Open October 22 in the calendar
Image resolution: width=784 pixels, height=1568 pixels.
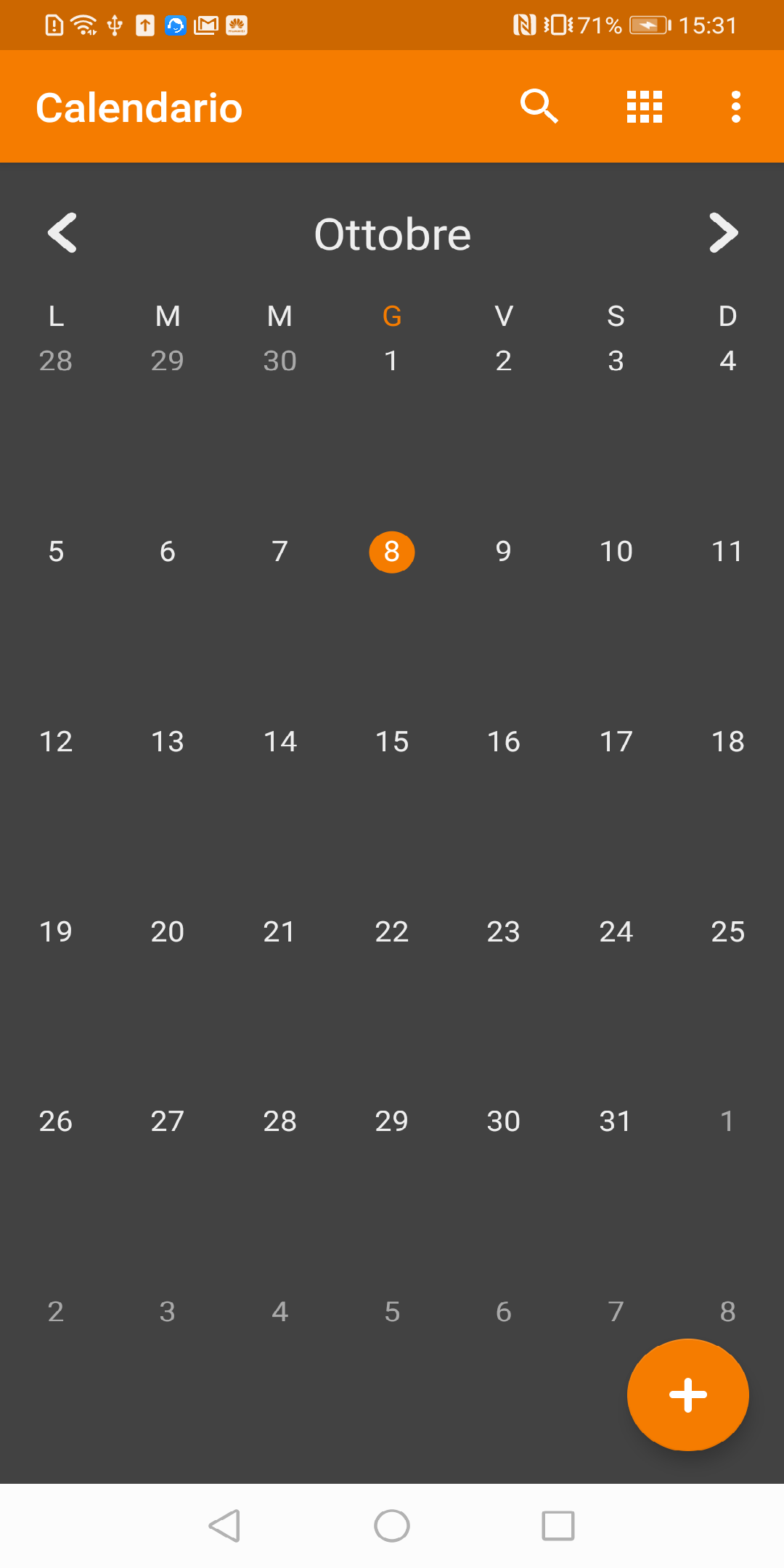[x=392, y=931]
